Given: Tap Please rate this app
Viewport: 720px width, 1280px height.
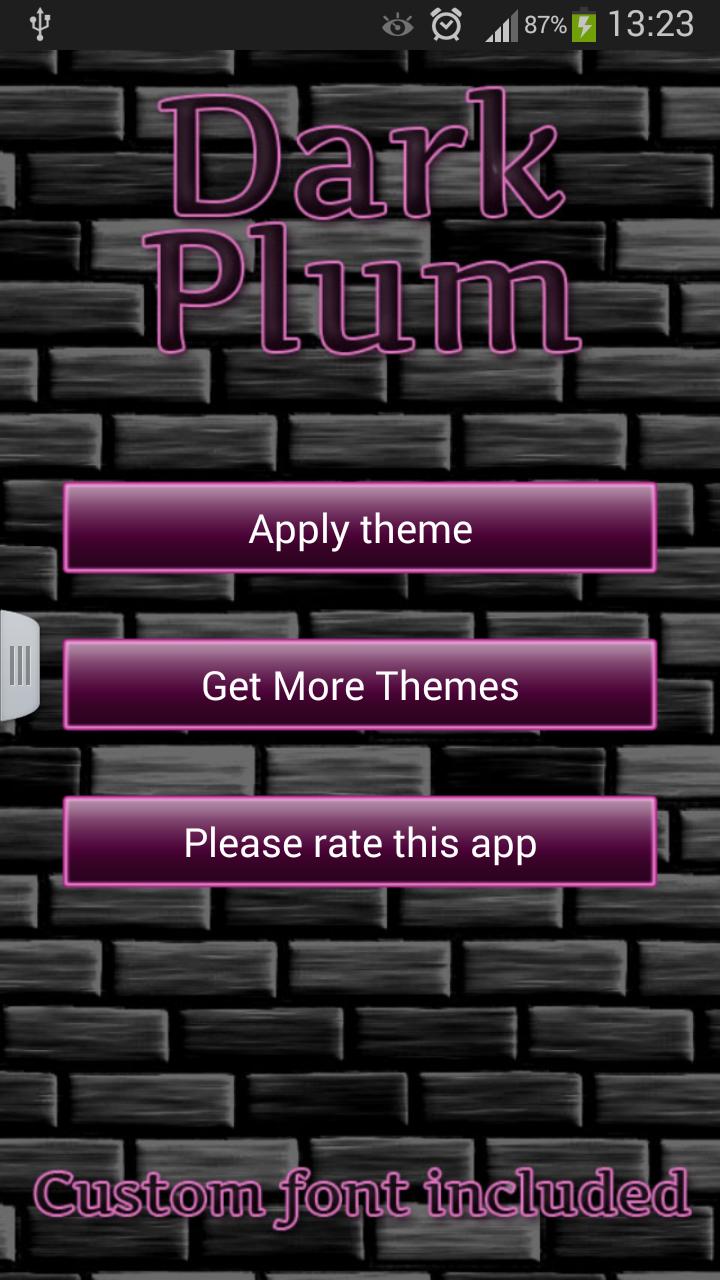Looking at the screenshot, I should pos(360,842).
